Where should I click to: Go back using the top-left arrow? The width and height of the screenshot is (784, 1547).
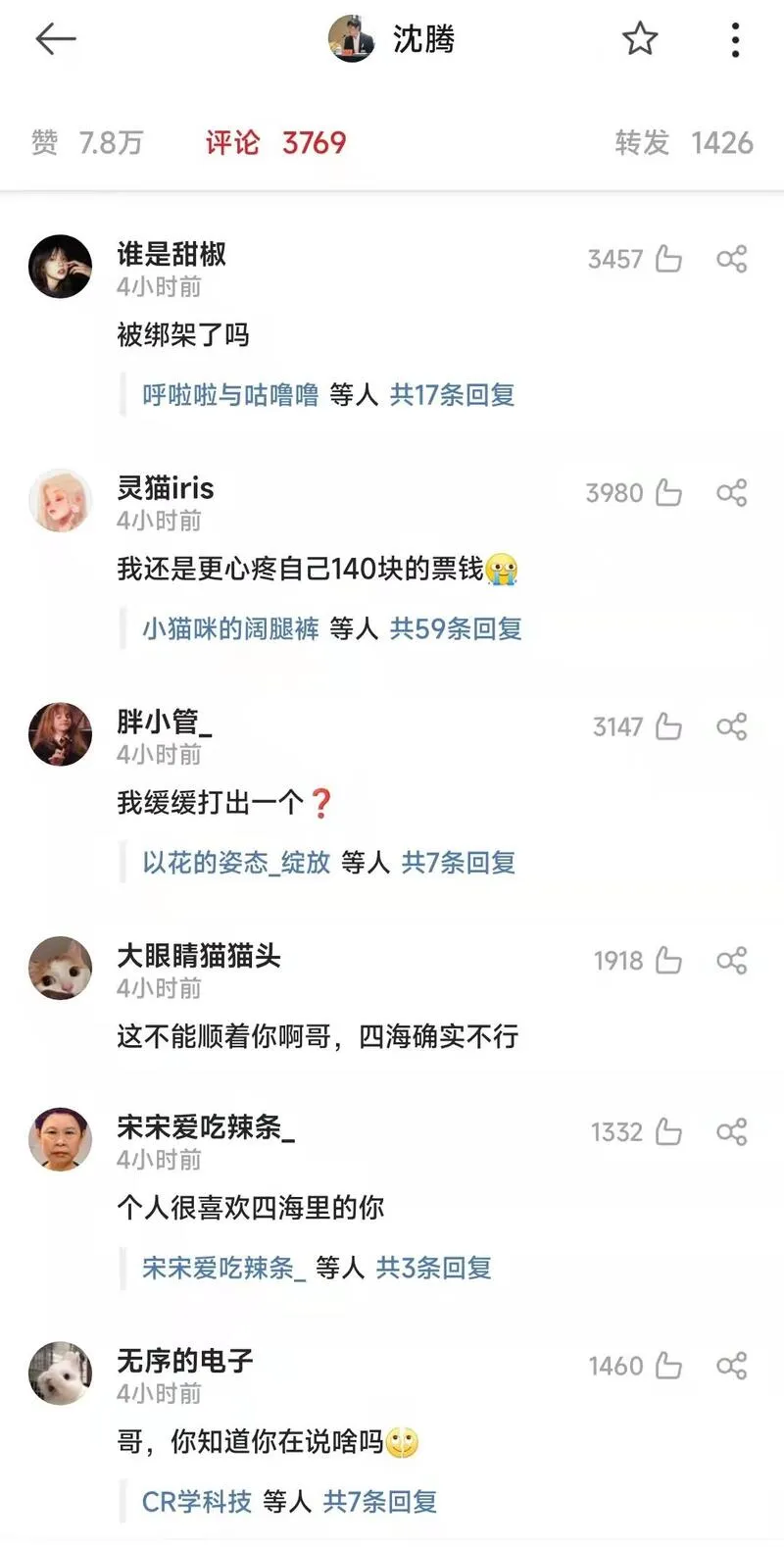[56, 39]
